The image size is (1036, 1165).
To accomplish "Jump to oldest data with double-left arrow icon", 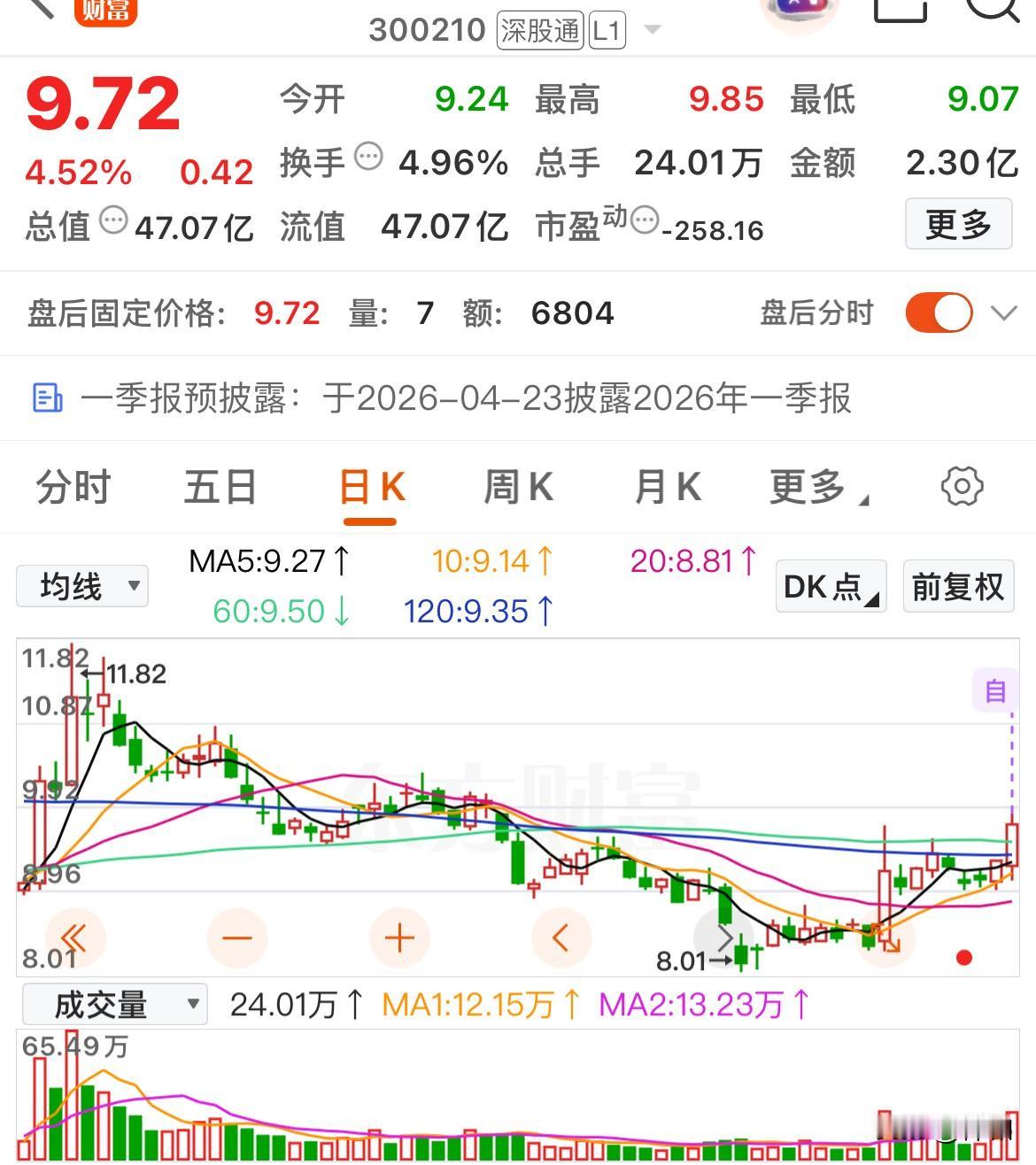I will [x=74, y=937].
